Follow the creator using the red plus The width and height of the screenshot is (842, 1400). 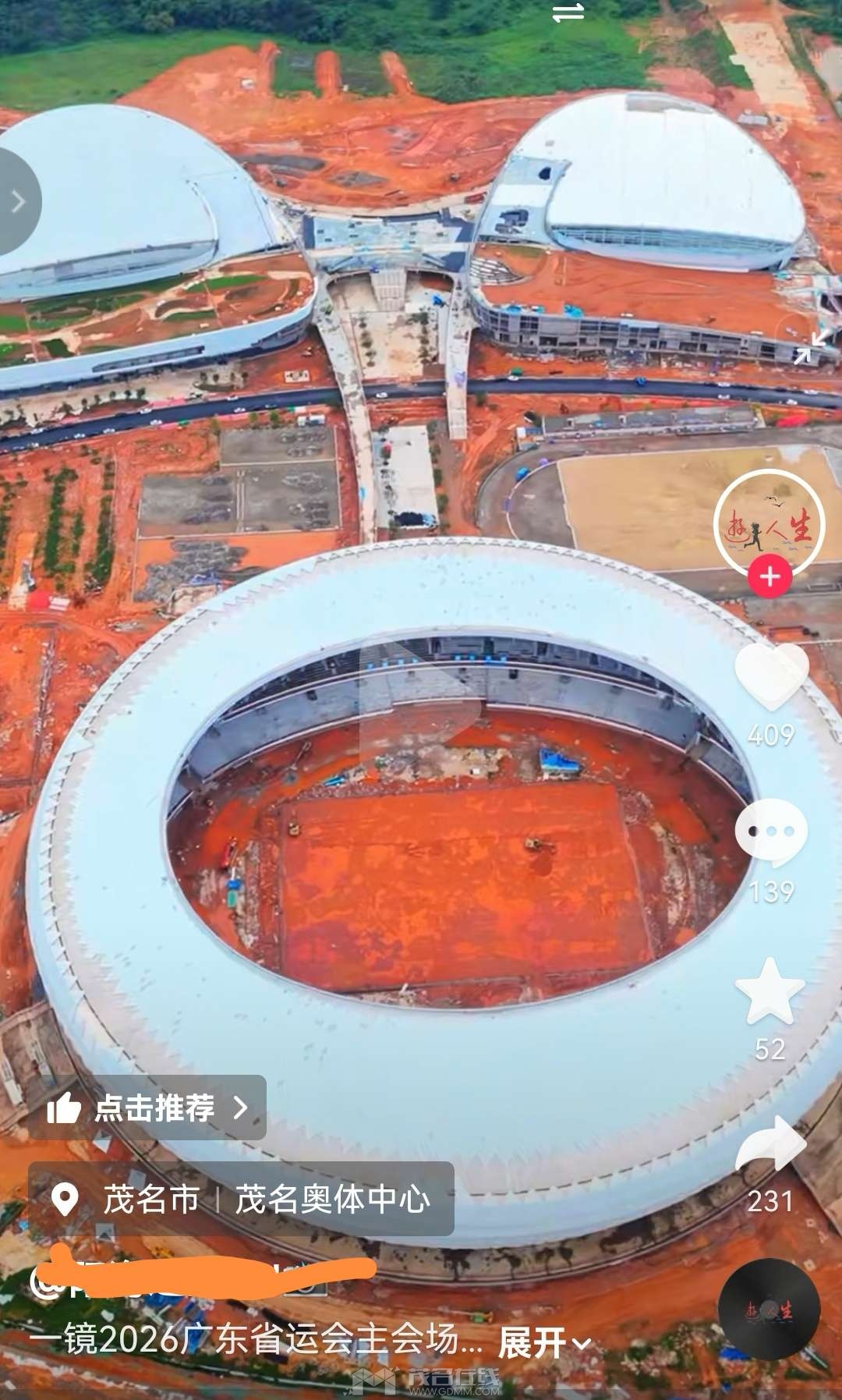click(770, 576)
